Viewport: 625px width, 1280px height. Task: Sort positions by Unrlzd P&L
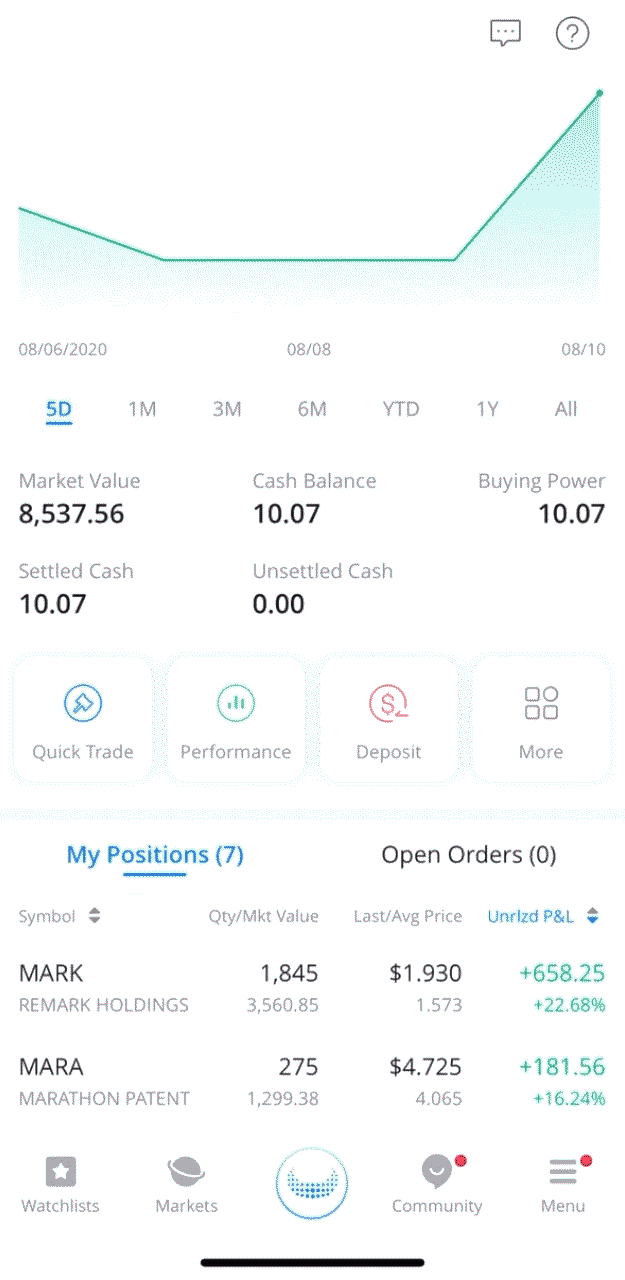[543, 916]
